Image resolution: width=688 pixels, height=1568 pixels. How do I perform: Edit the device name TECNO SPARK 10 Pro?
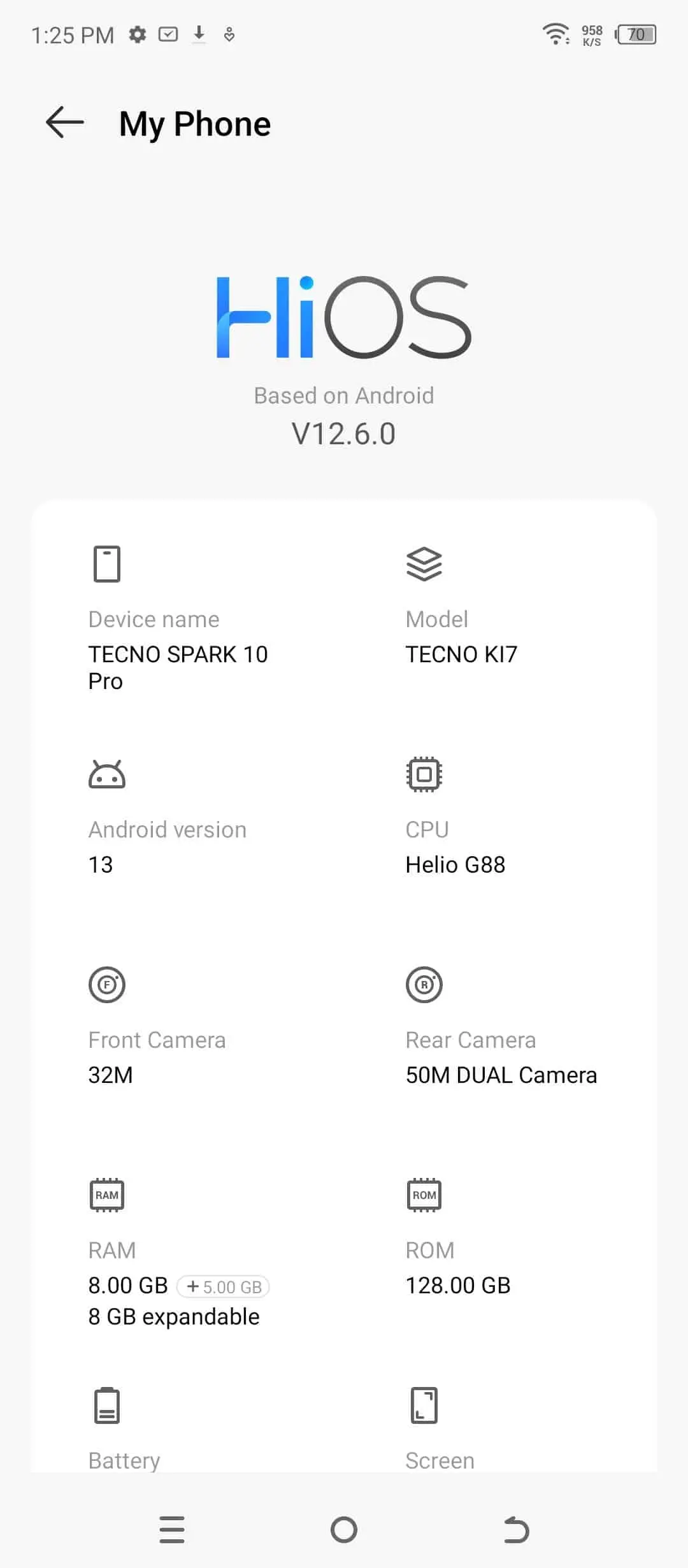pos(178,667)
